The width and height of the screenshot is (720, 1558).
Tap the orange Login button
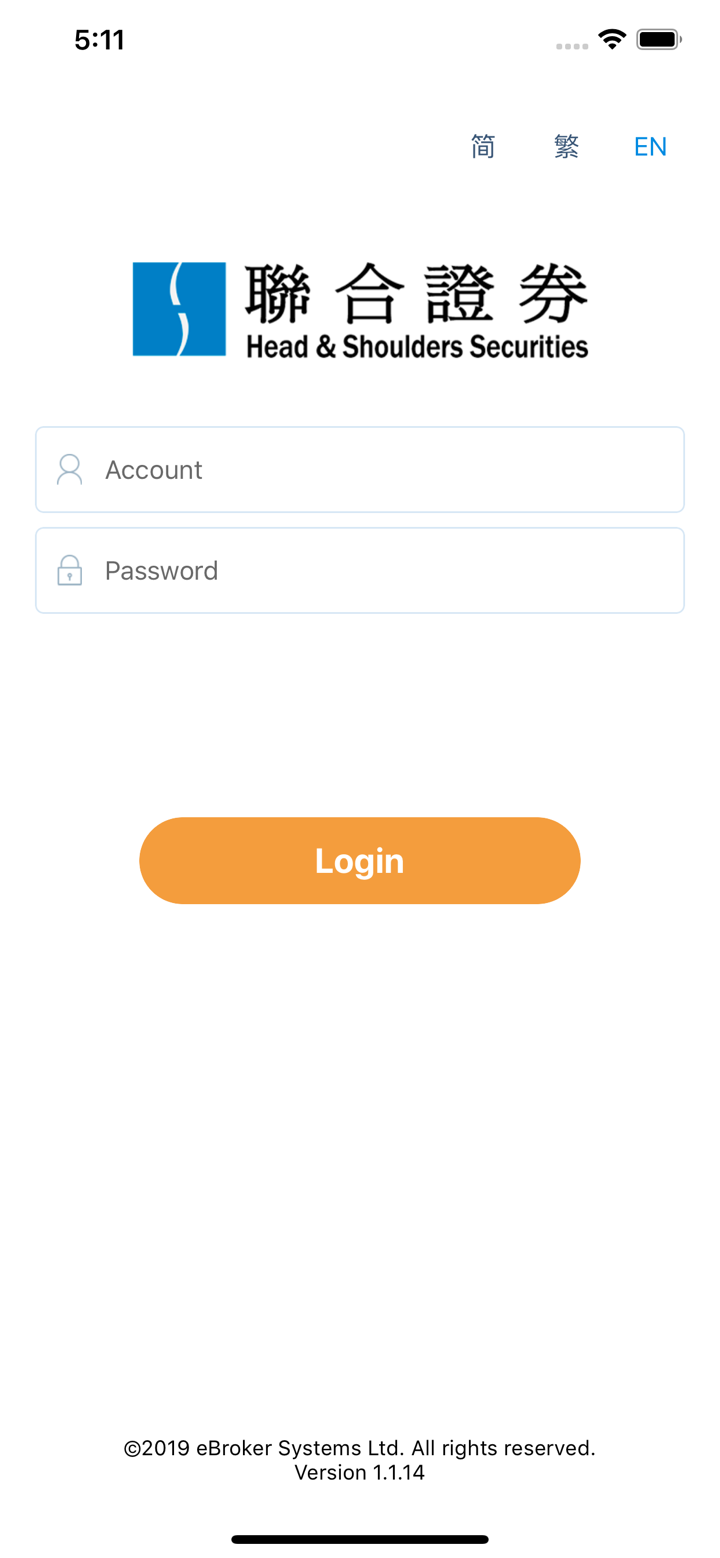[360, 861]
